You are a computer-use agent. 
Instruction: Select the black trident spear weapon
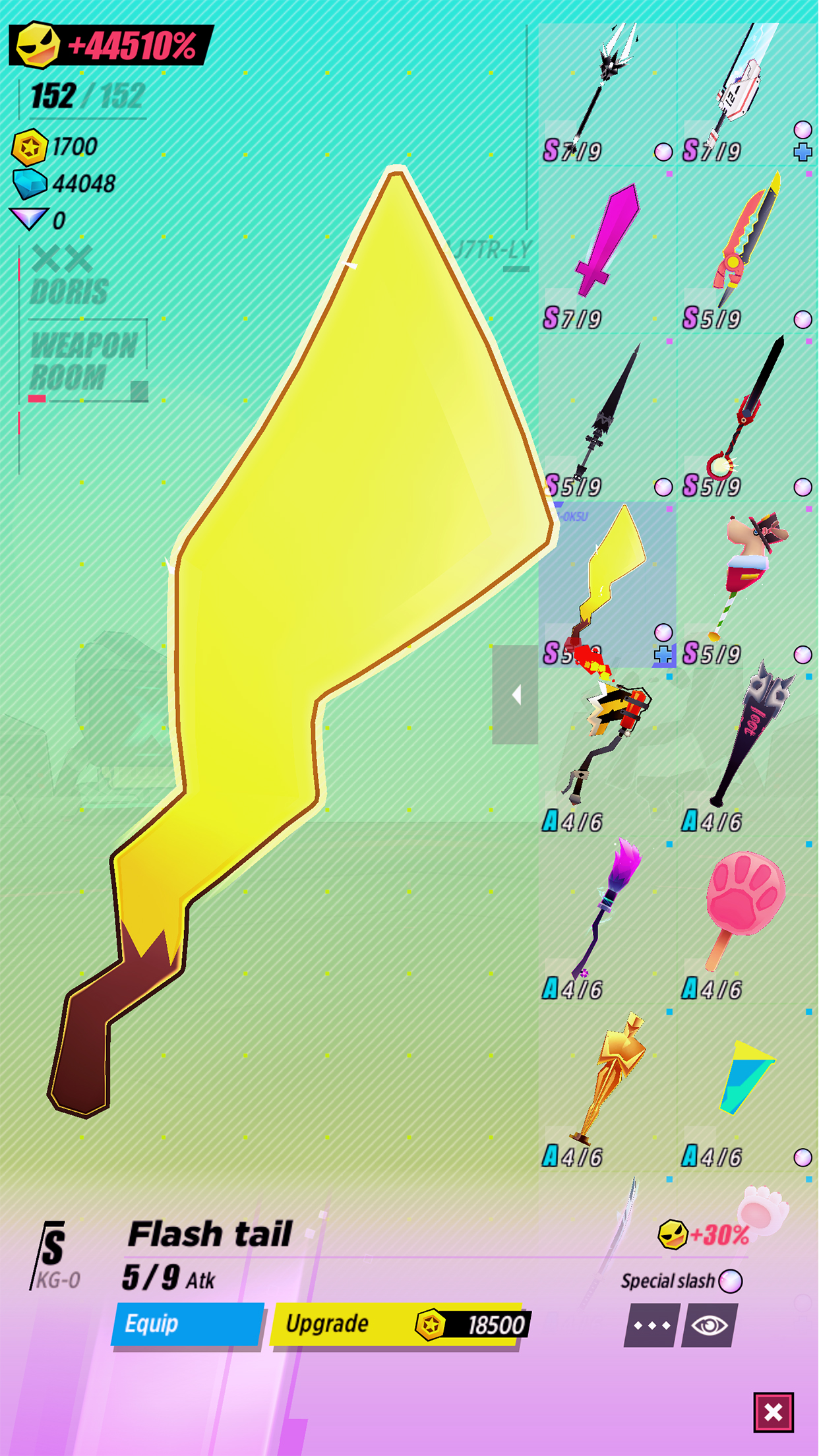pos(607,89)
